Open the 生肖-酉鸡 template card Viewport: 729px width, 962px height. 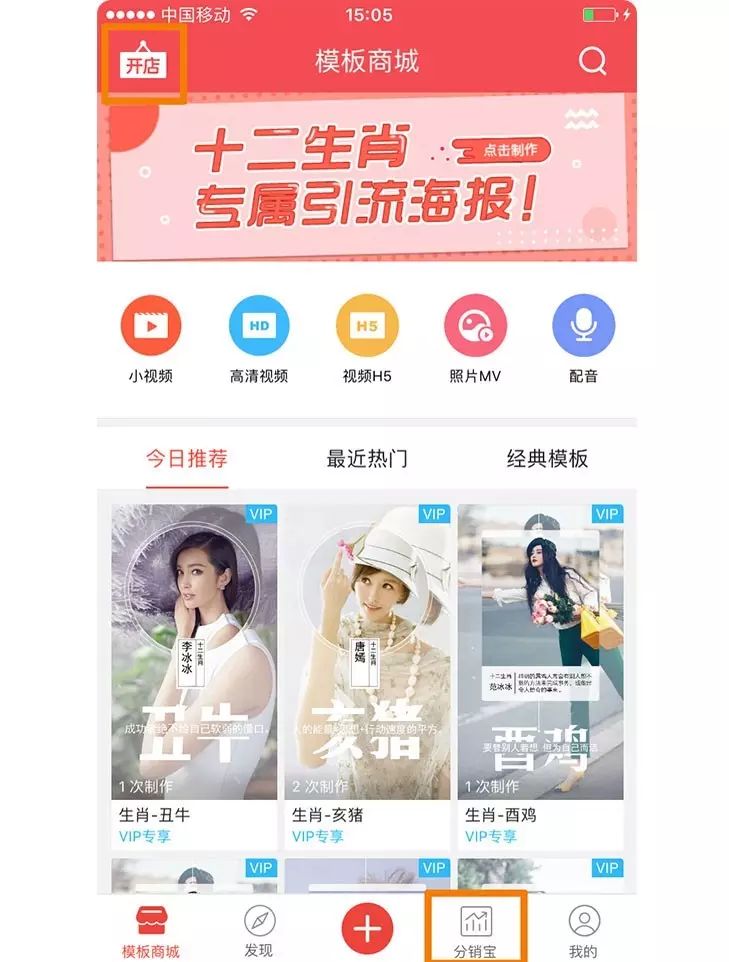(540, 675)
